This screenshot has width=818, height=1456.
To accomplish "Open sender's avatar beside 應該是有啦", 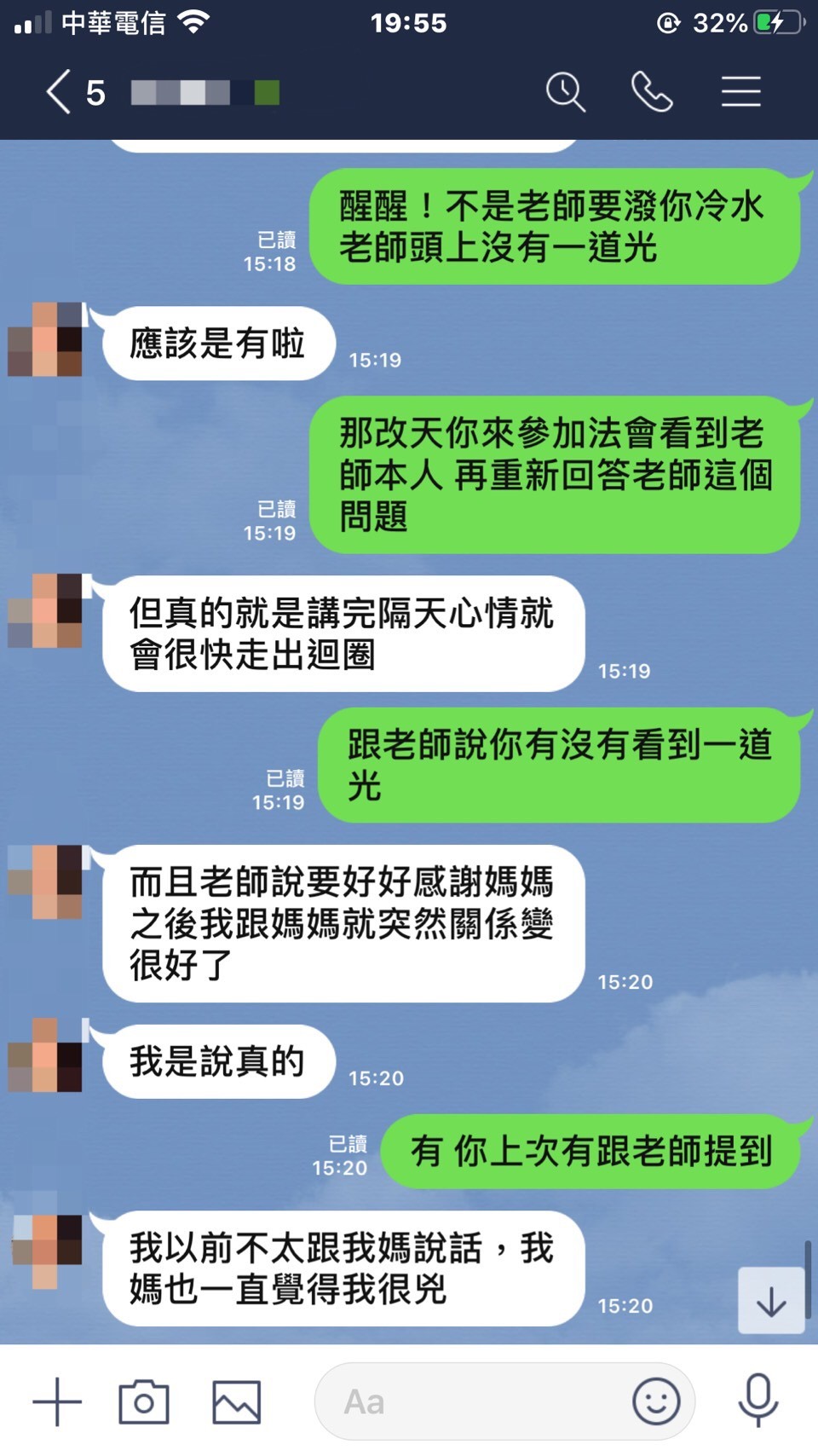I will coord(45,339).
